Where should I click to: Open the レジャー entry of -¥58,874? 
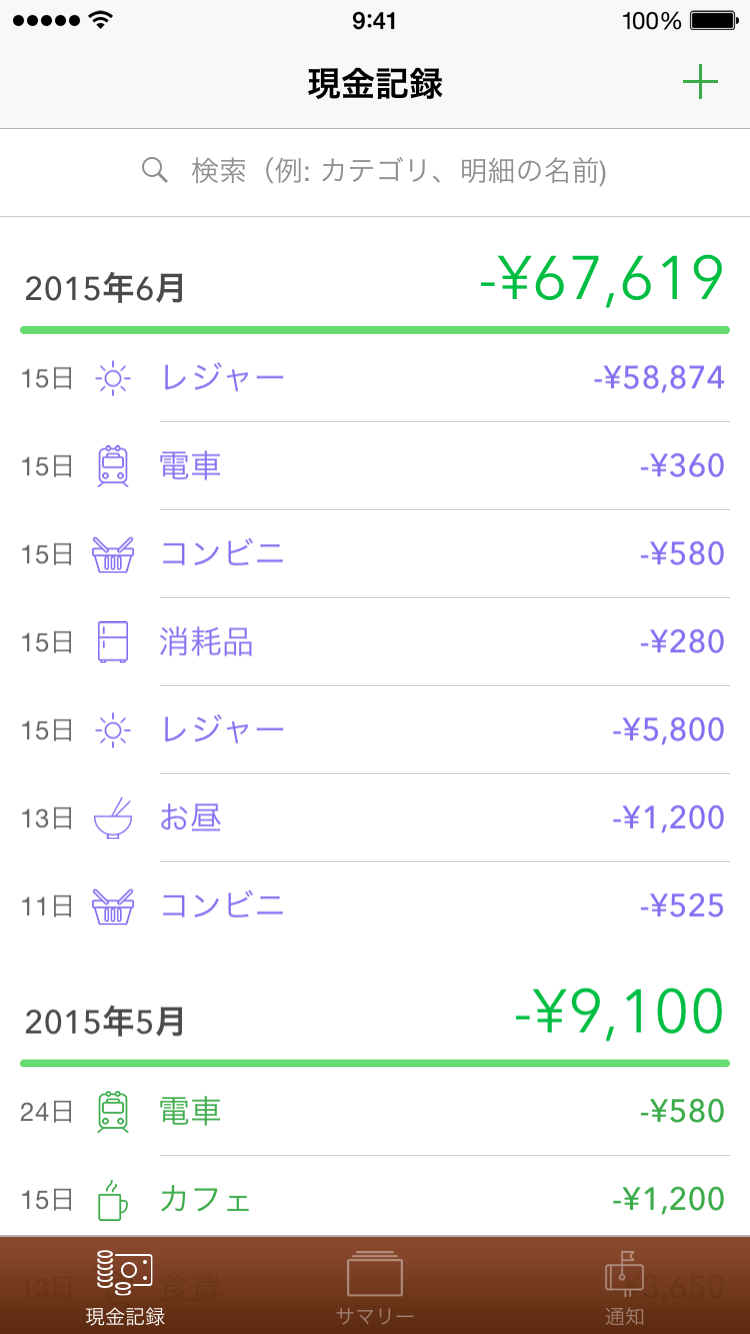[375, 378]
